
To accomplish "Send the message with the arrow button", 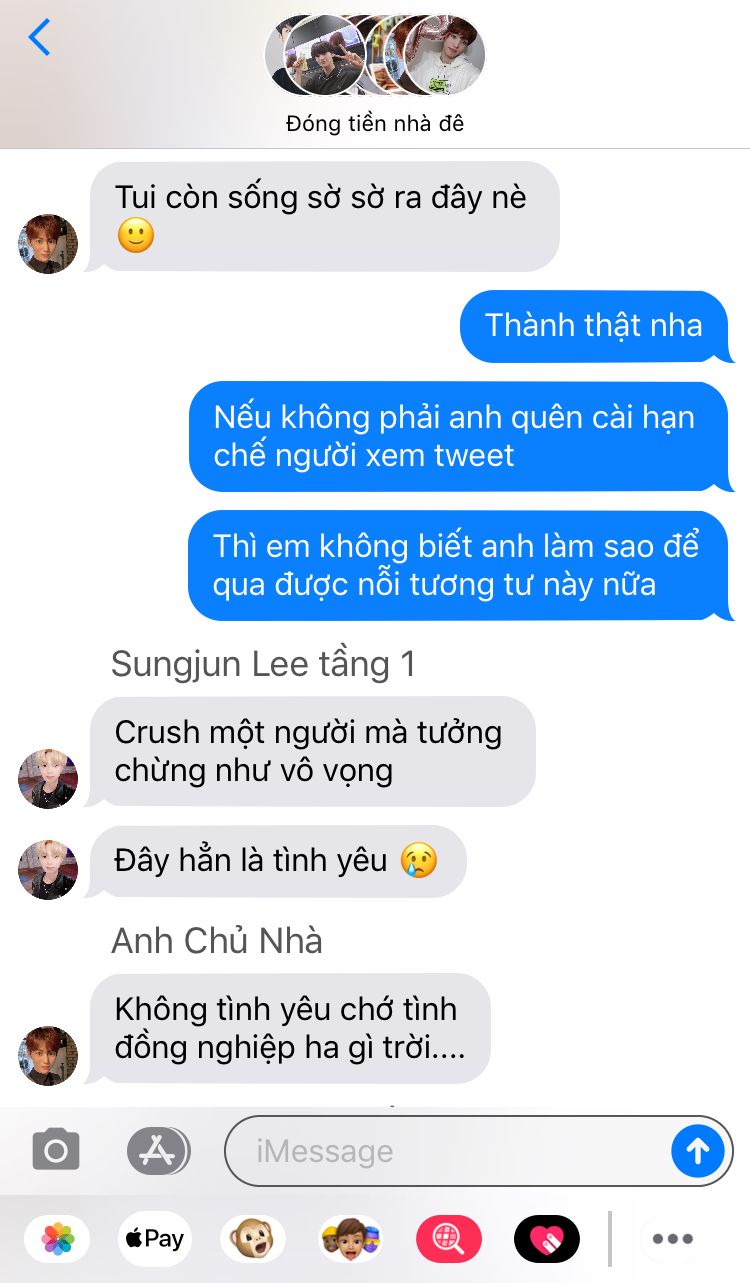I will click(697, 1151).
